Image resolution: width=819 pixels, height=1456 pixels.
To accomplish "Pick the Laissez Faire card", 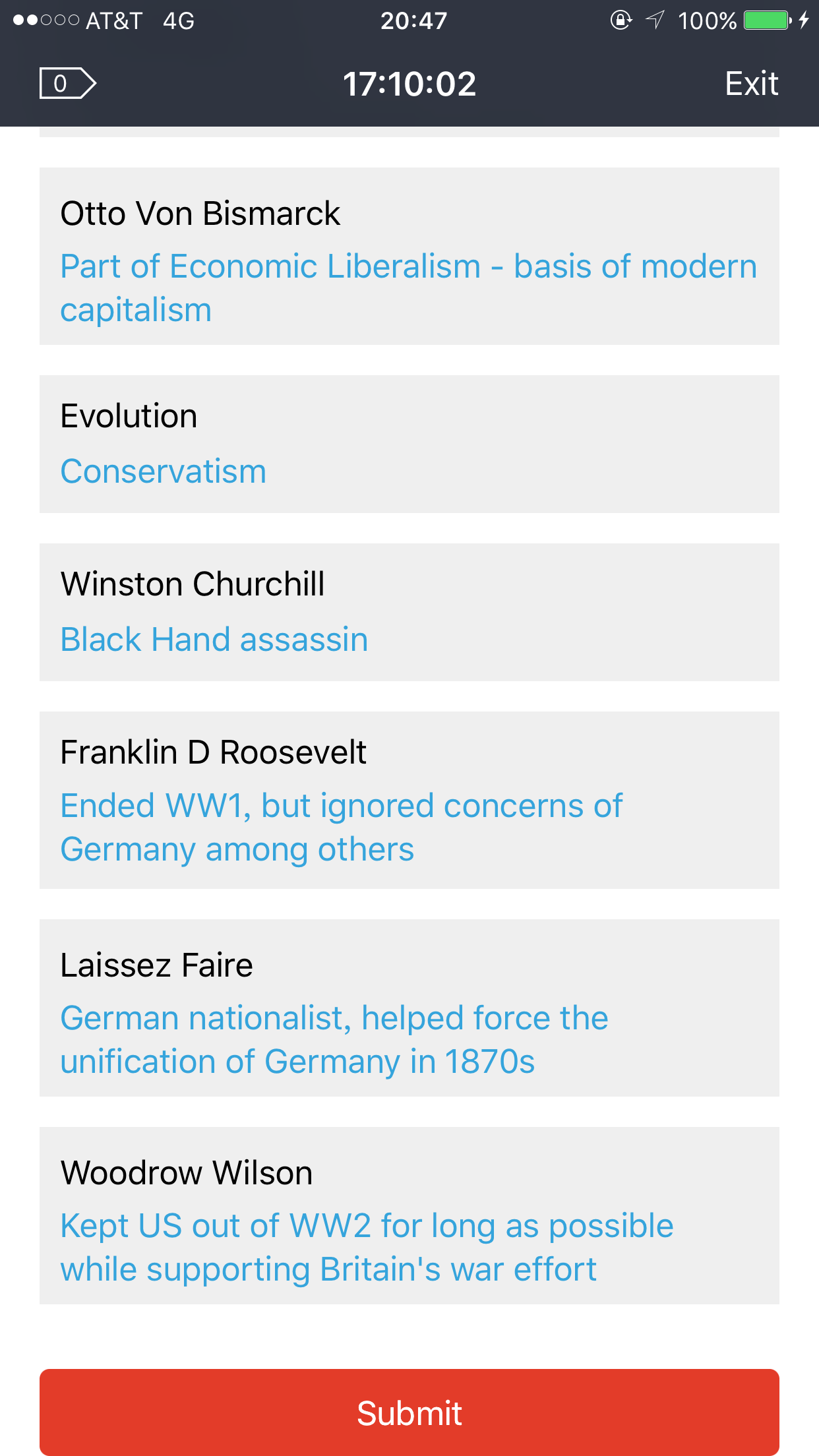I will [409, 1008].
